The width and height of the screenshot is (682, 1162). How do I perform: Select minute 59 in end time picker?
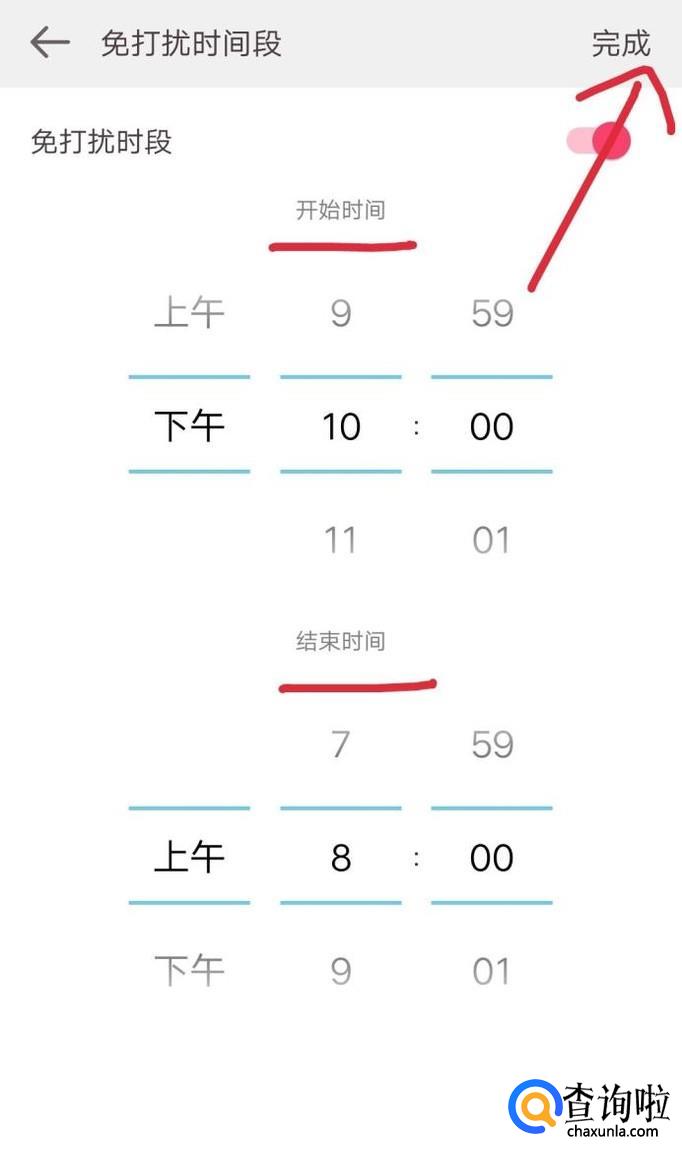pyautogui.click(x=492, y=744)
